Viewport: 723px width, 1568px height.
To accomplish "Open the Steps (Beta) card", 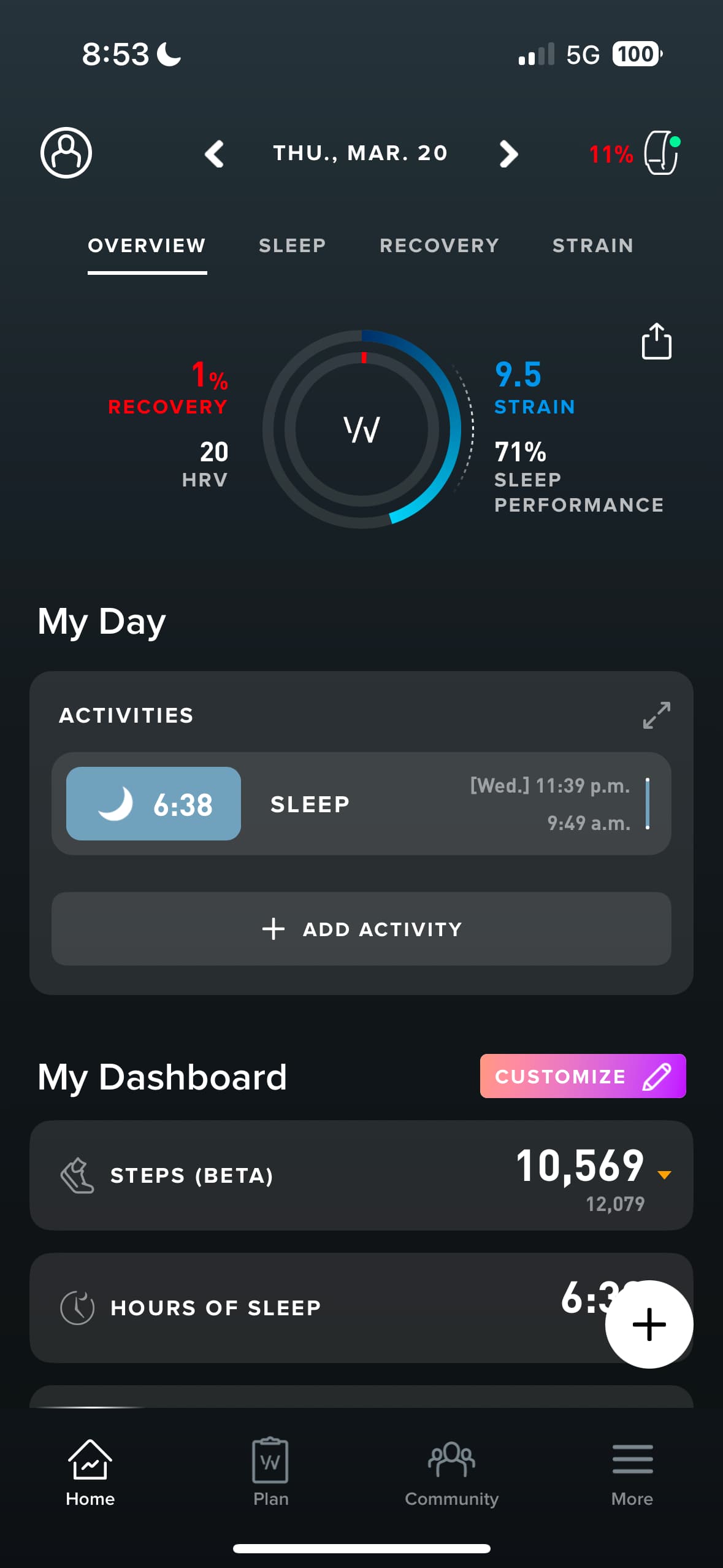I will pyautogui.click(x=361, y=1175).
